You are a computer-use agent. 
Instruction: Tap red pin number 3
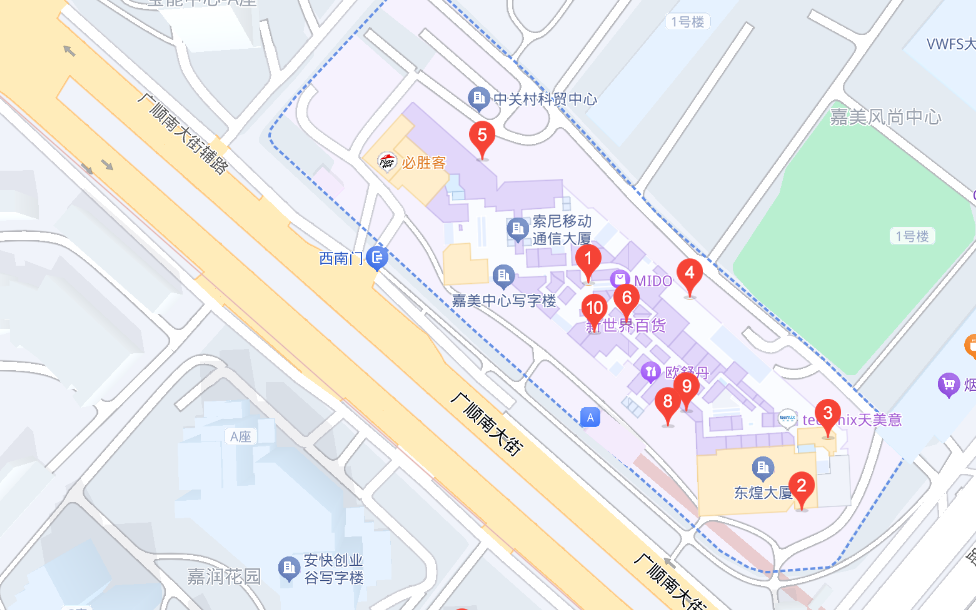(827, 413)
